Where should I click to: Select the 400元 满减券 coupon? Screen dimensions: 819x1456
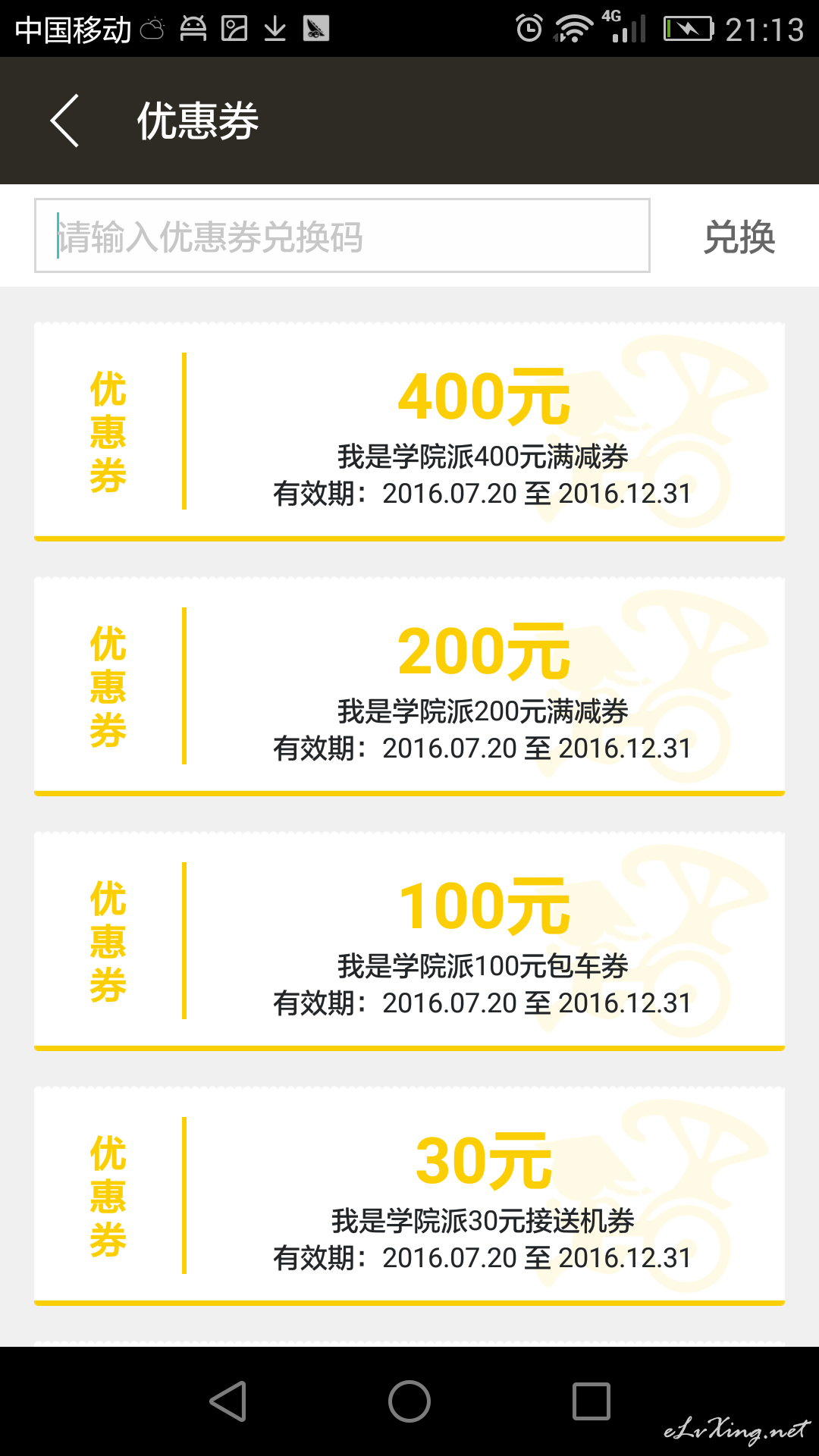pos(409,432)
